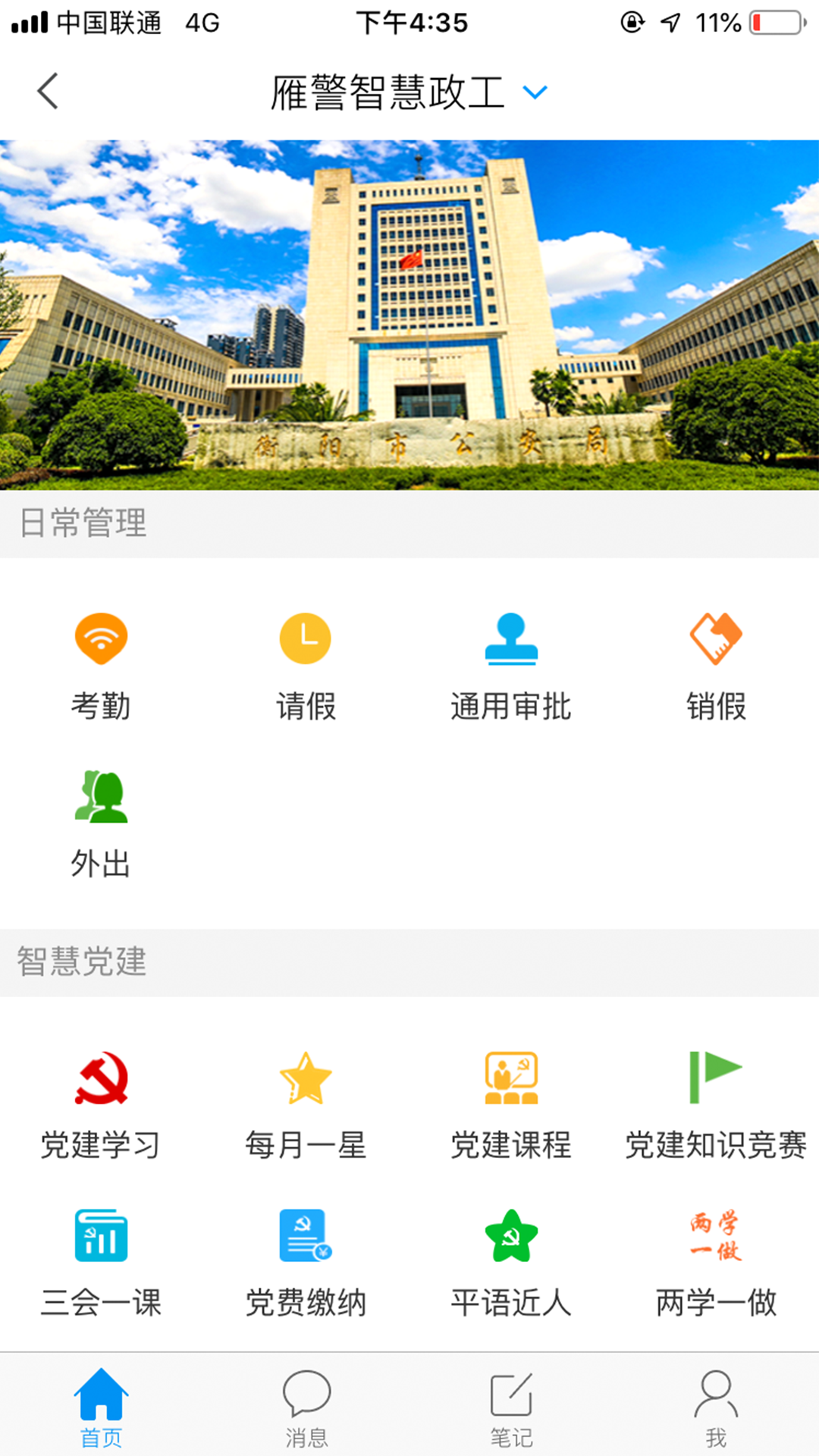Open 考勤 attendance
Screen dimensions: 819x1456
(x=101, y=665)
